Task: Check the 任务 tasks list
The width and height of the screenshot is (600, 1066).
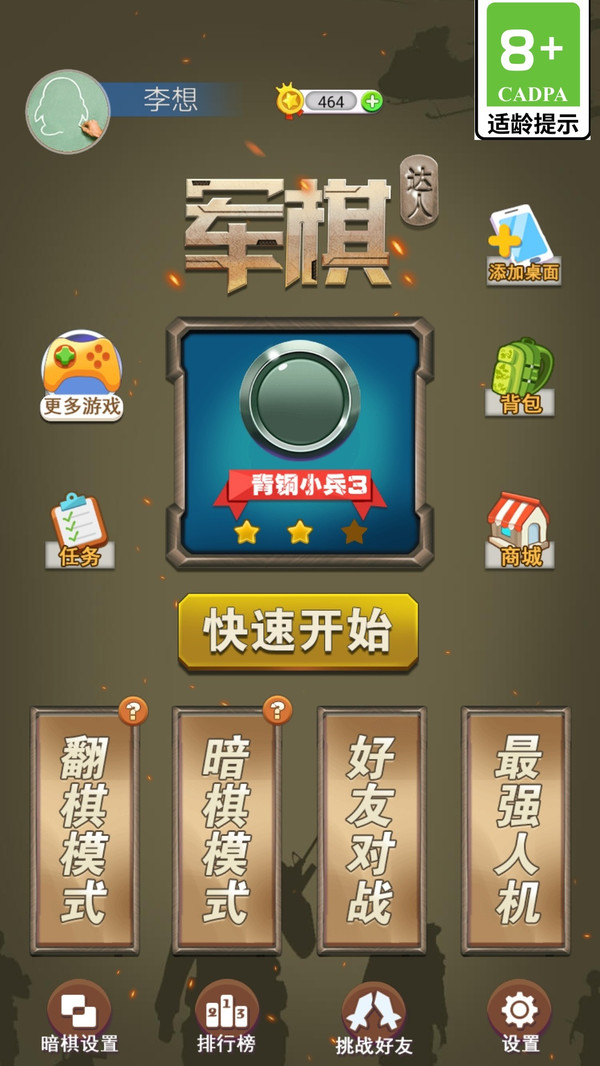Action: (x=80, y=530)
